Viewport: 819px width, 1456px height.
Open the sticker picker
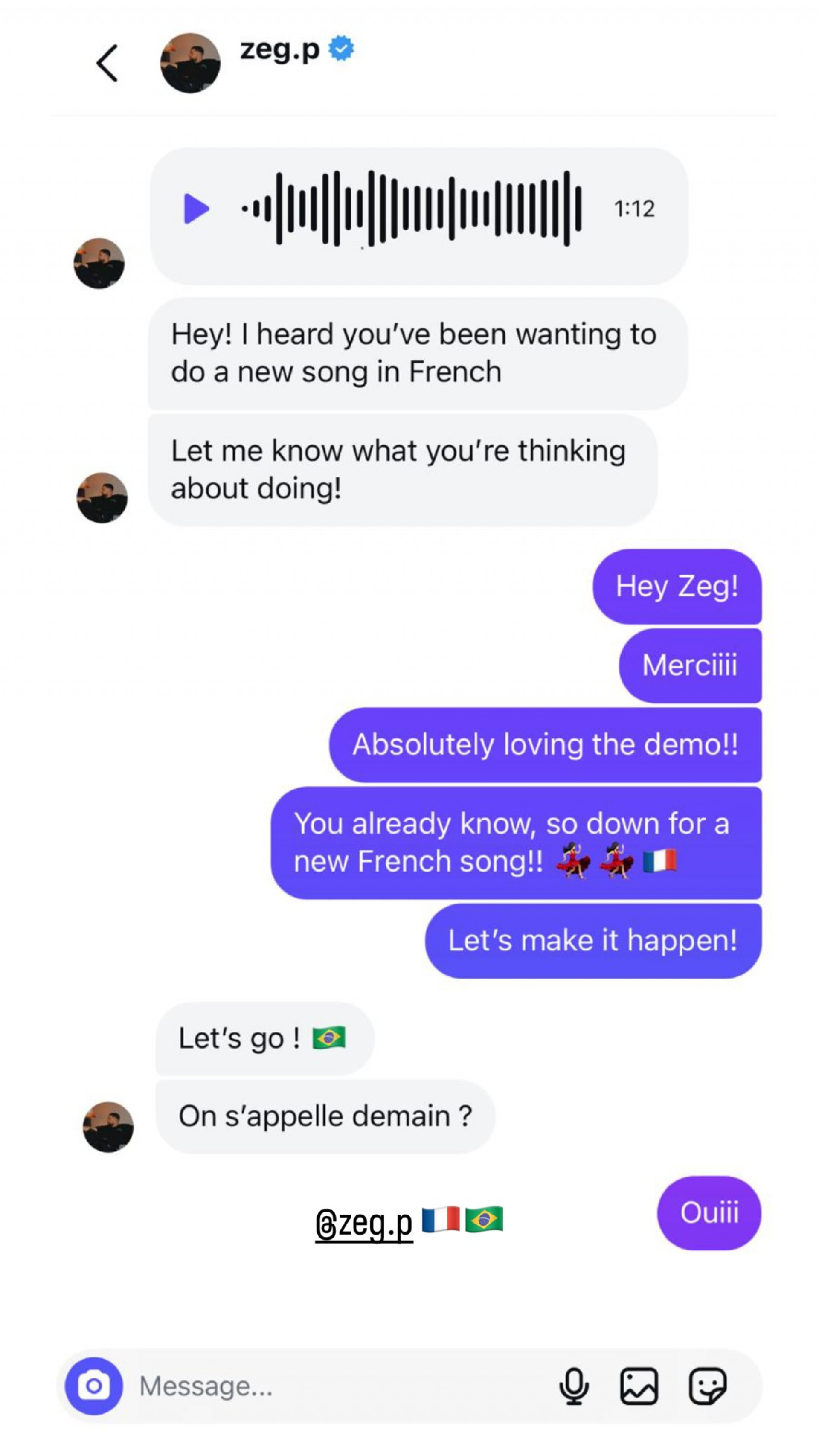click(707, 1386)
